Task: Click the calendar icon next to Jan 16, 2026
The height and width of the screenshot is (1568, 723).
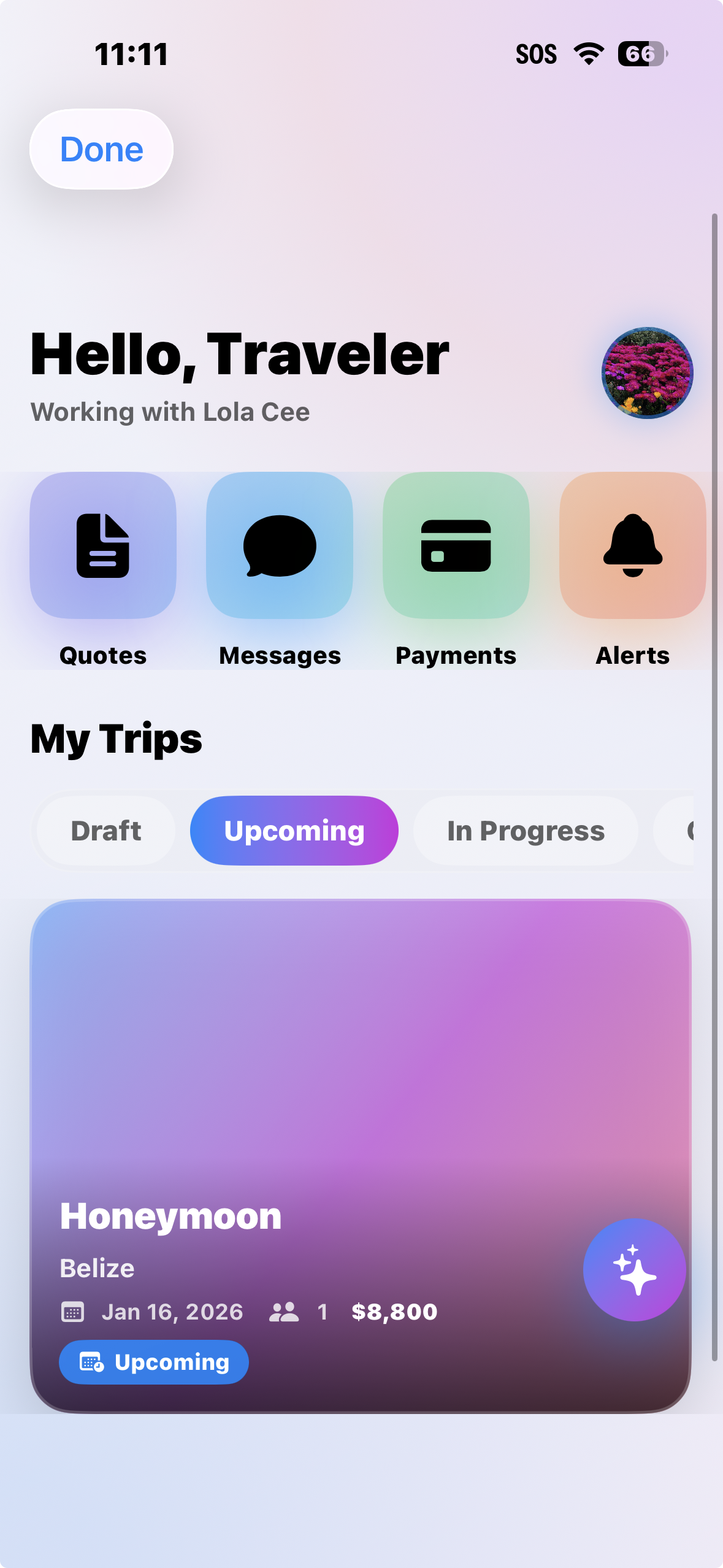Action: coord(73,1312)
